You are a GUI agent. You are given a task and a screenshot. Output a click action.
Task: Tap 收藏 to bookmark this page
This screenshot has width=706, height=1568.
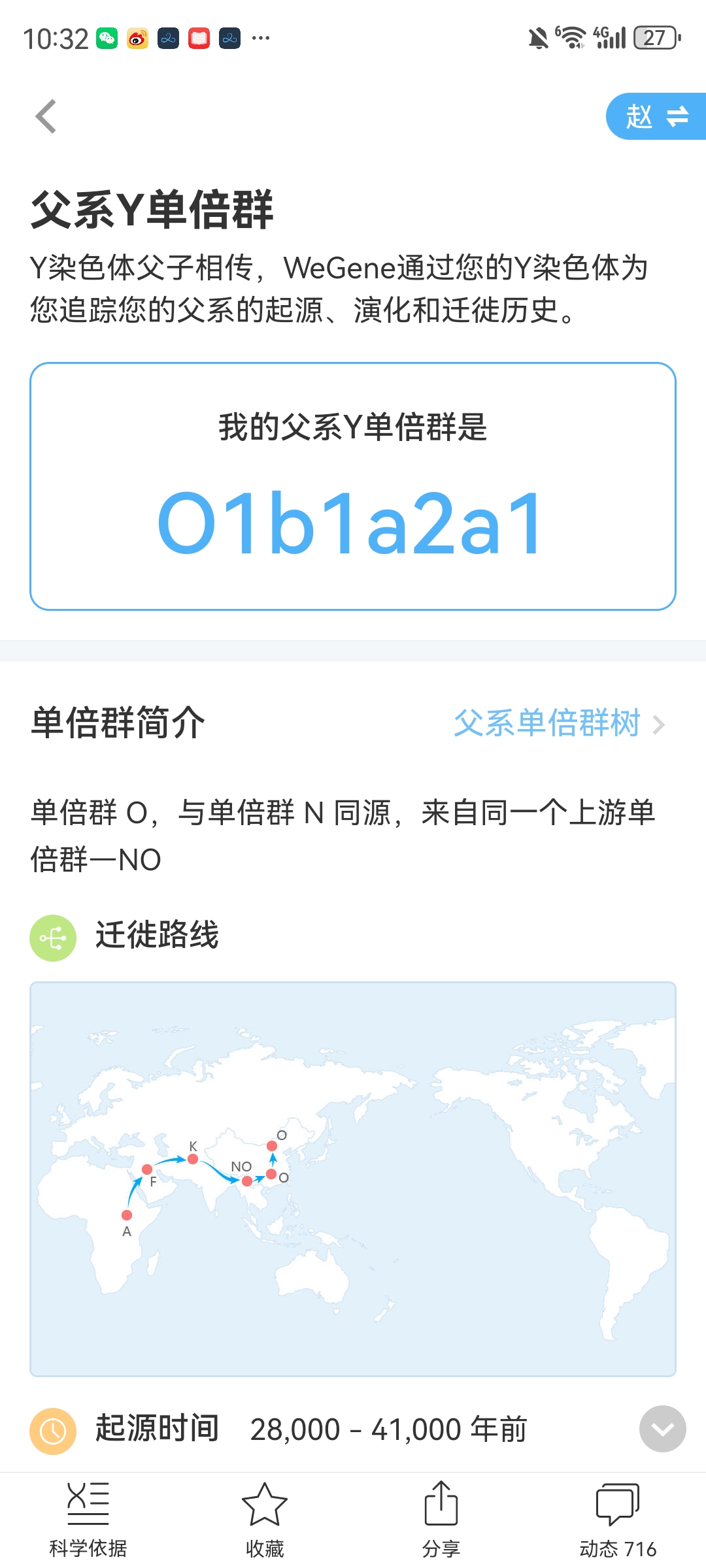coord(265,1520)
